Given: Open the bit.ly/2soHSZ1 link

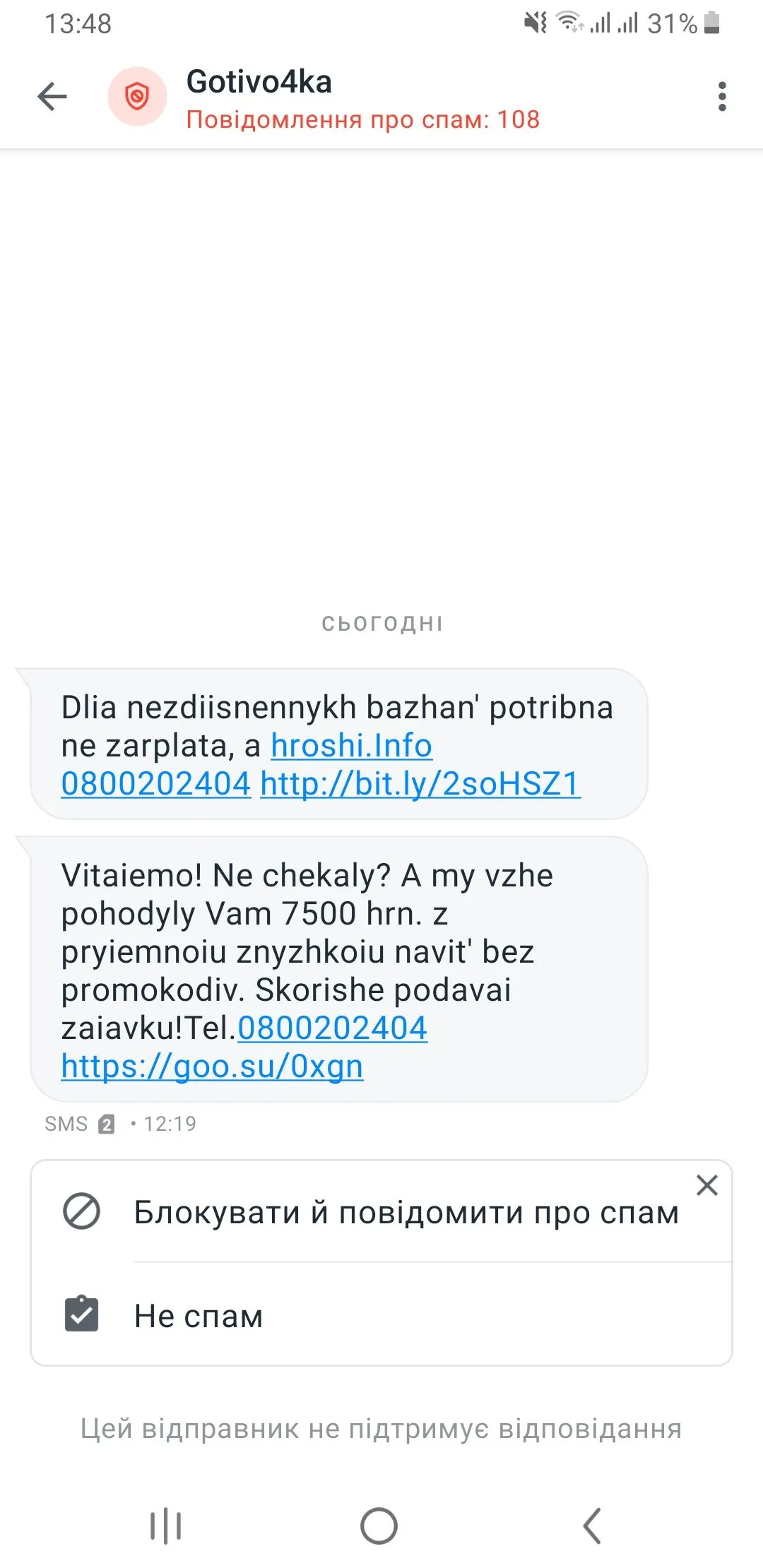Looking at the screenshot, I should click(420, 784).
